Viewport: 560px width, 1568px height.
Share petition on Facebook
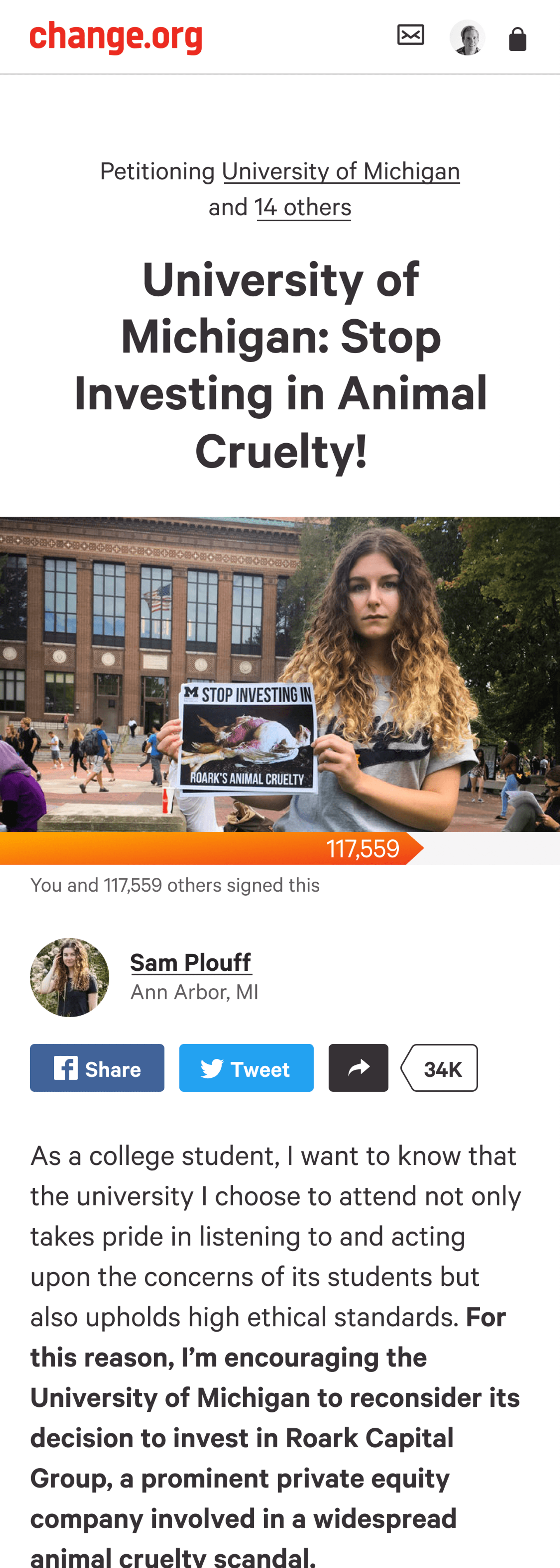97,1068
